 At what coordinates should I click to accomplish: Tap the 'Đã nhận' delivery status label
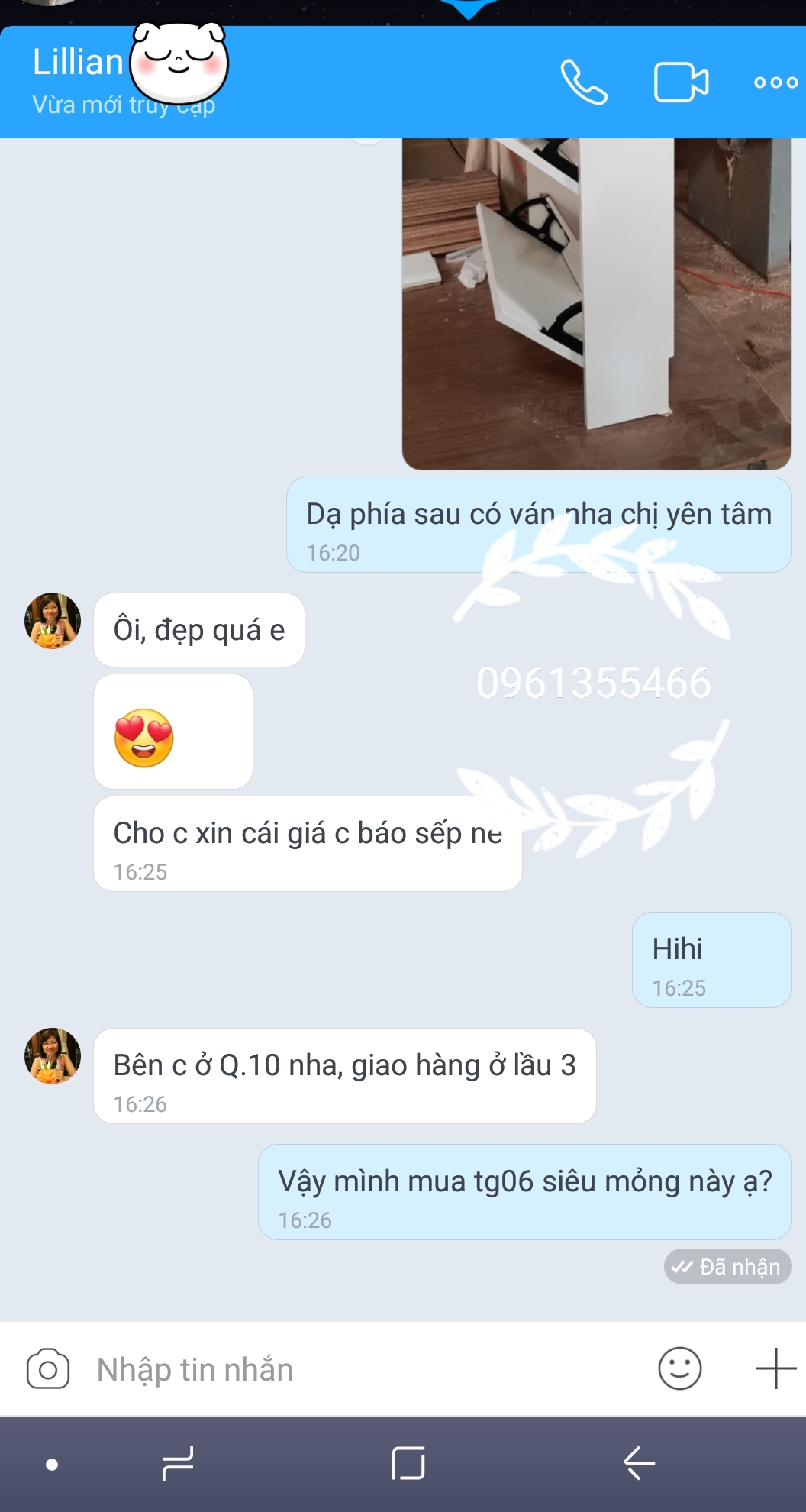727,1266
